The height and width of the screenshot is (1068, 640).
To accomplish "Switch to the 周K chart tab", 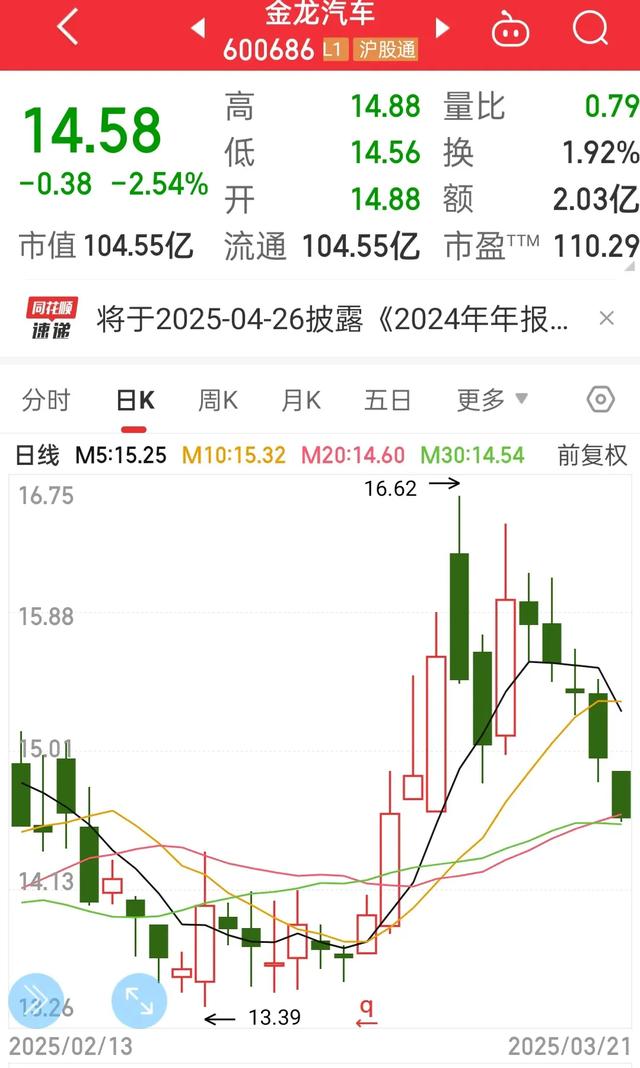I will pos(218,400).
